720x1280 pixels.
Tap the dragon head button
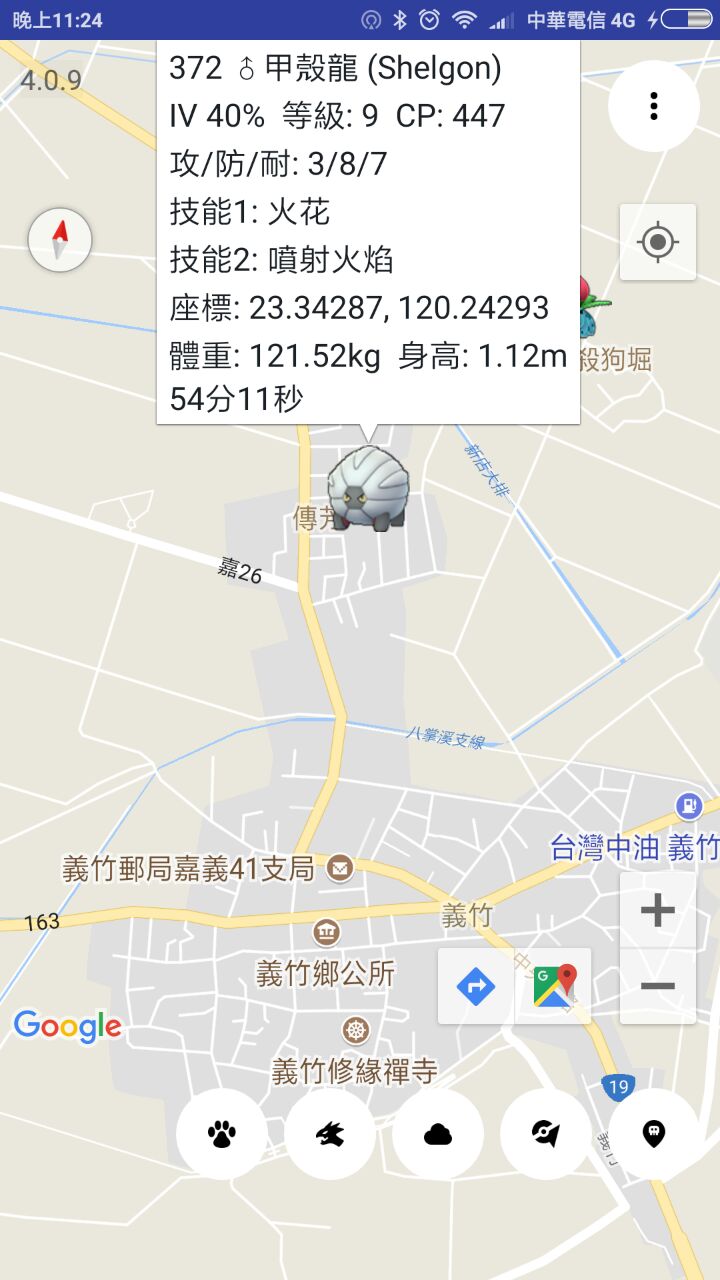coord(330,1134)
